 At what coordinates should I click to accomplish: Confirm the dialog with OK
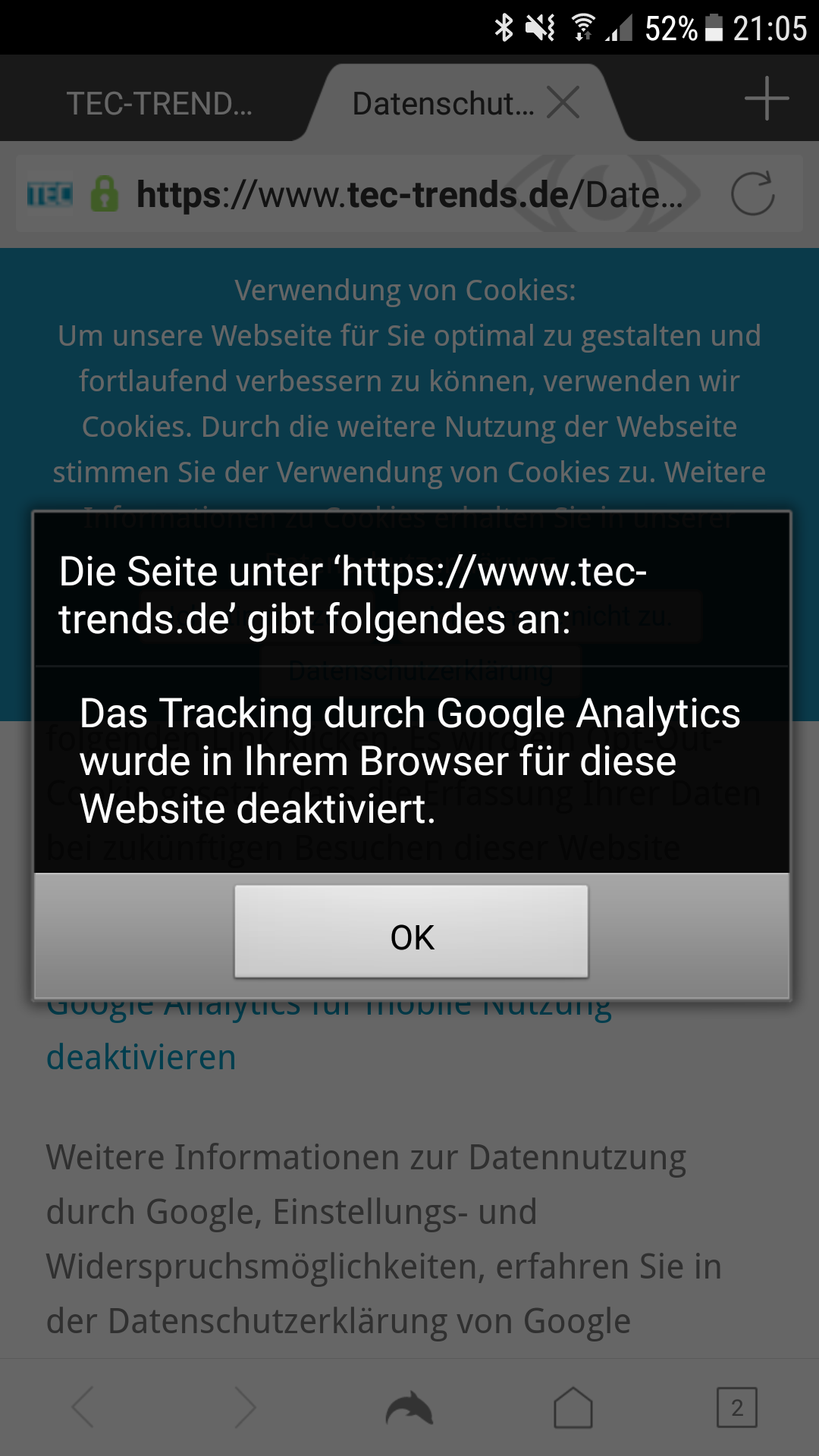[411, 931]
